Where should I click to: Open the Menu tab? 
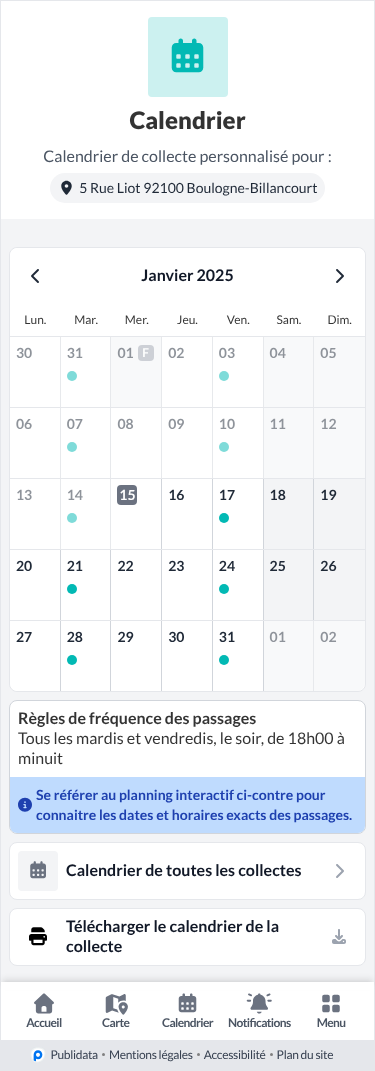331,1011
